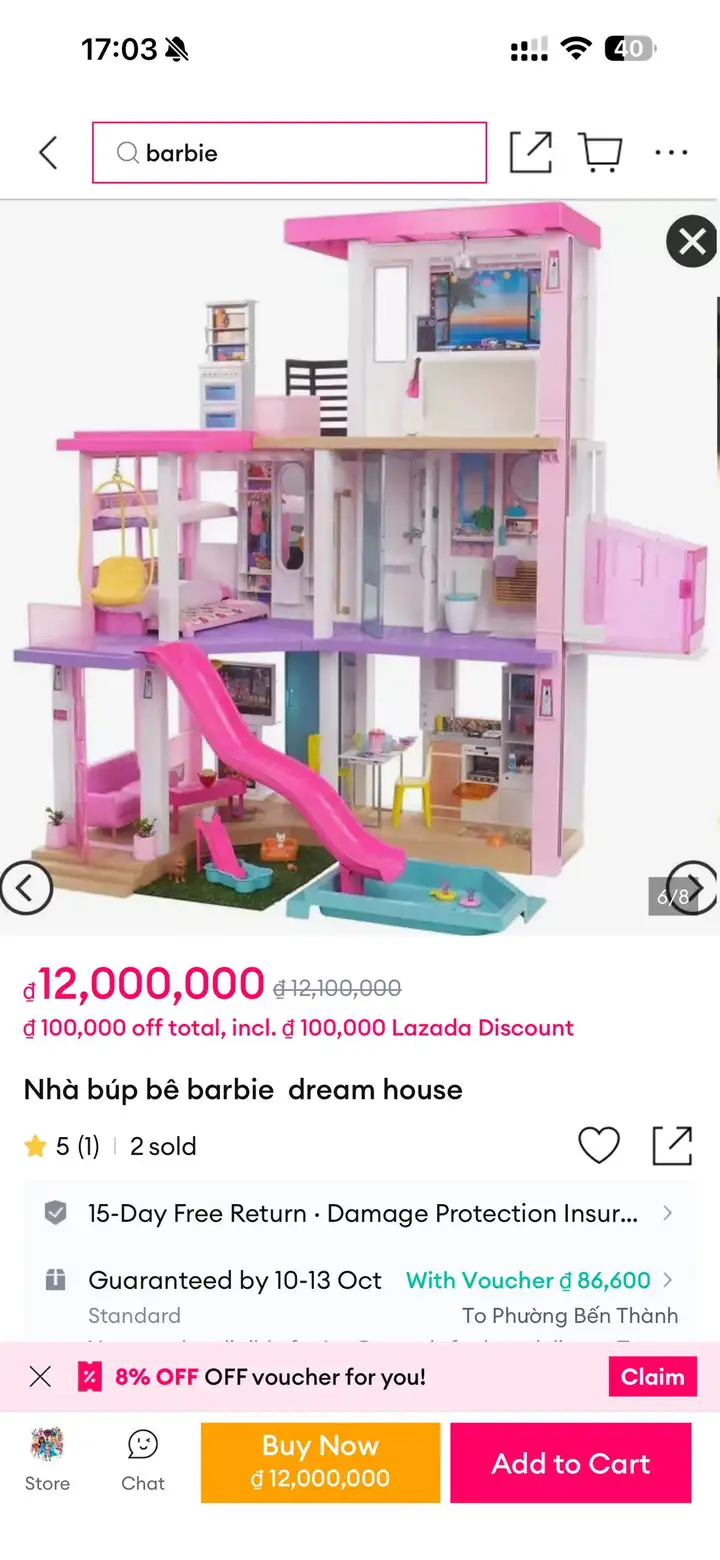Dismiss the 8% OFF voucher banner
This screenshot has height=1560, width=720.
(40, 1377)
